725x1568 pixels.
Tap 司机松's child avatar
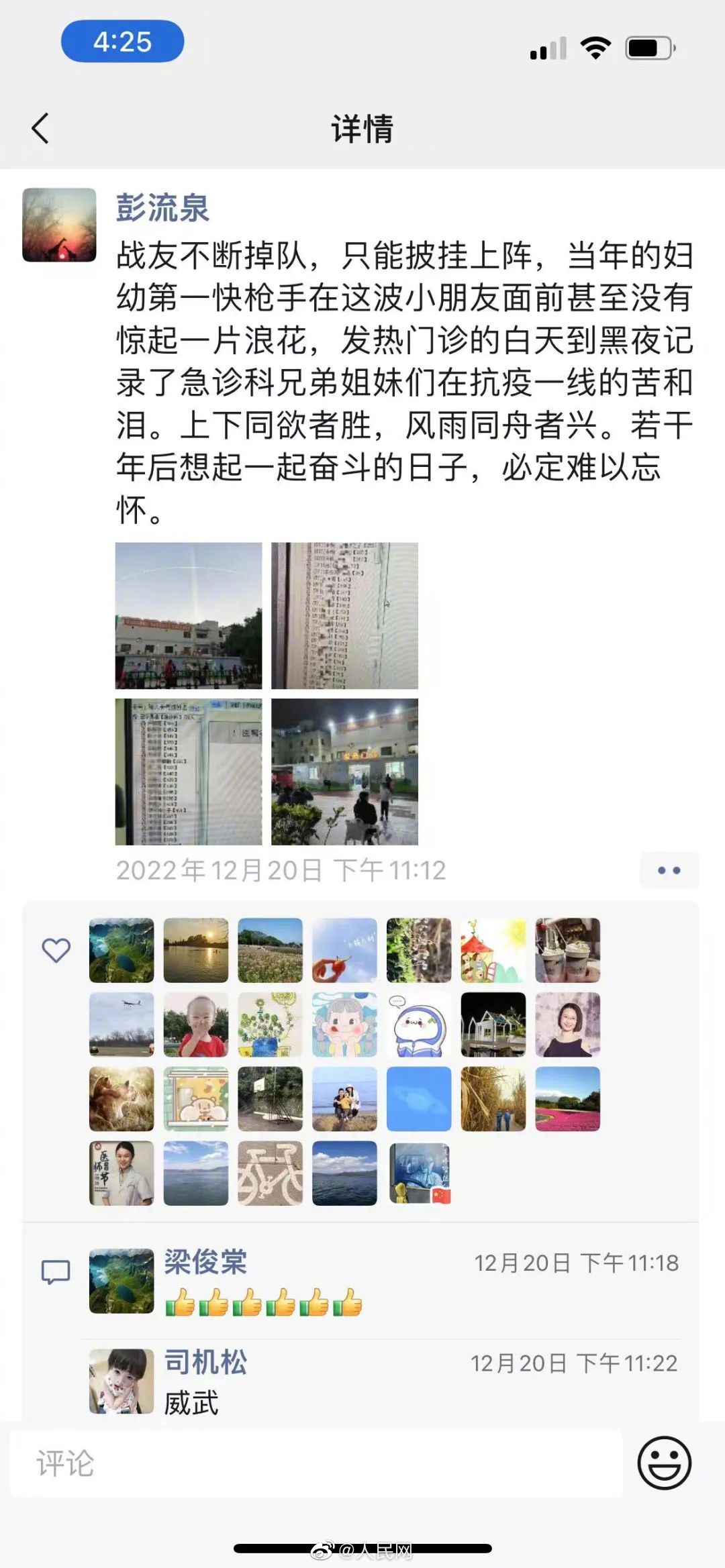click(x=122, y=1381)
